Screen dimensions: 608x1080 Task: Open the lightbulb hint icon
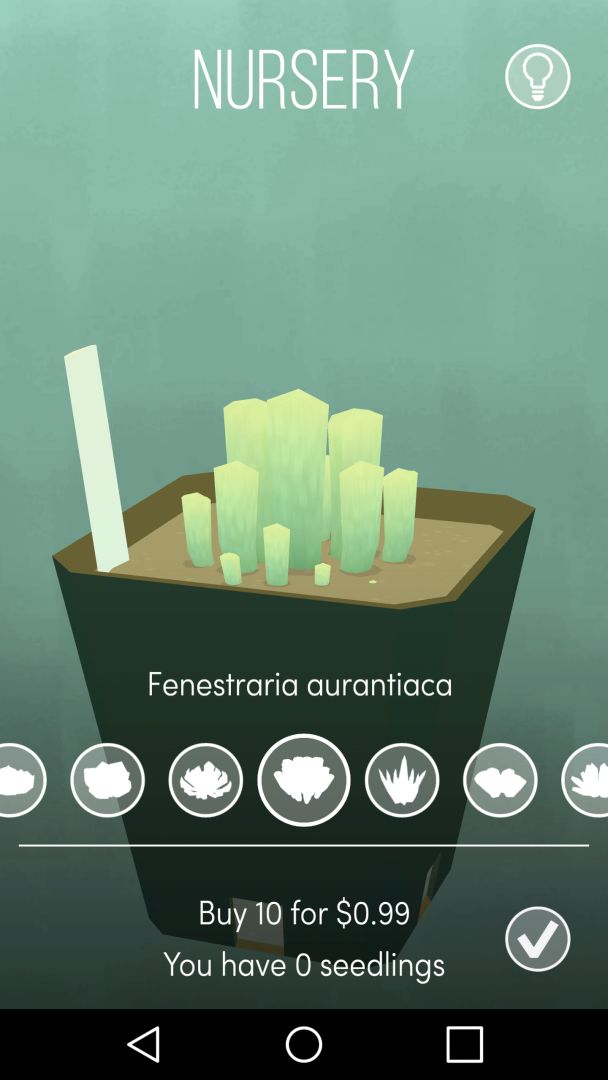coord(538,76)
